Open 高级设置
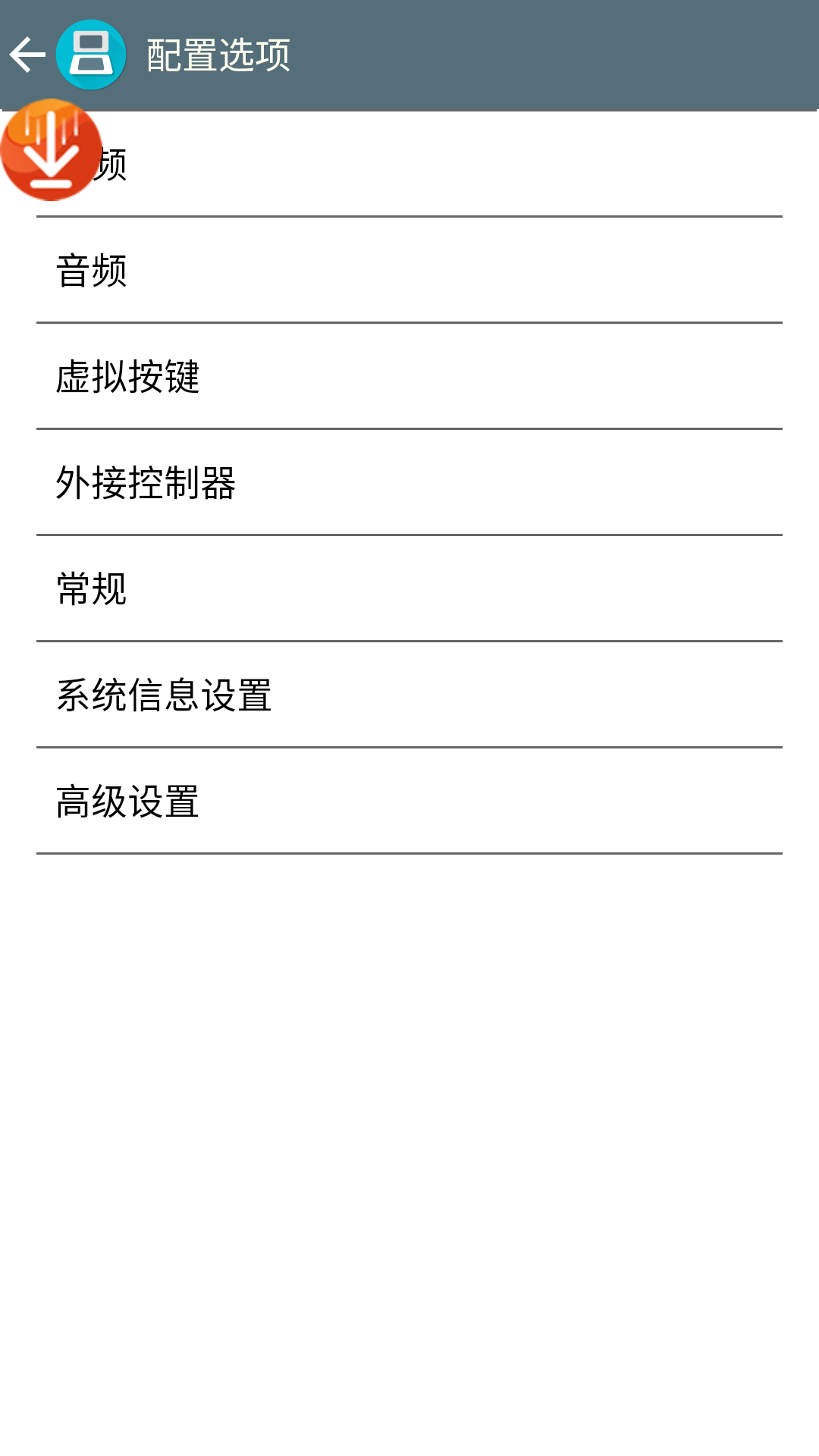 click(x=409, y=802)
